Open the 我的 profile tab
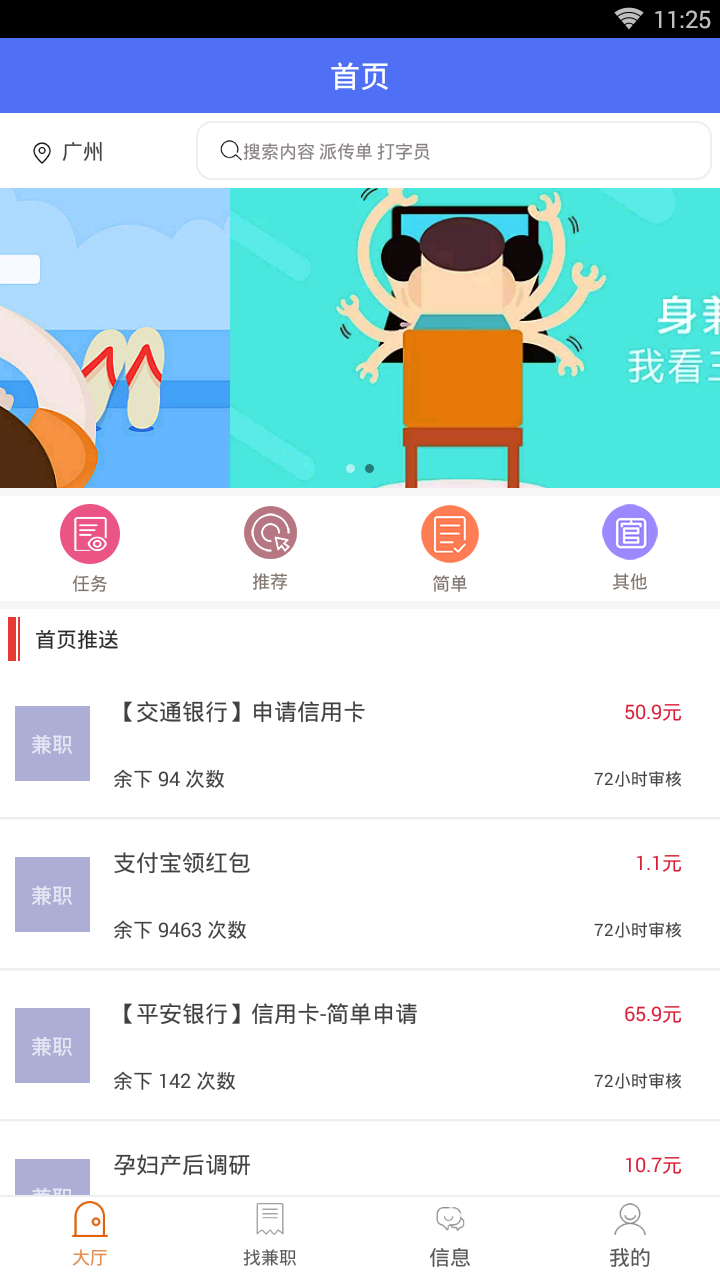720x1280 pixels. tap(630, 1236)
